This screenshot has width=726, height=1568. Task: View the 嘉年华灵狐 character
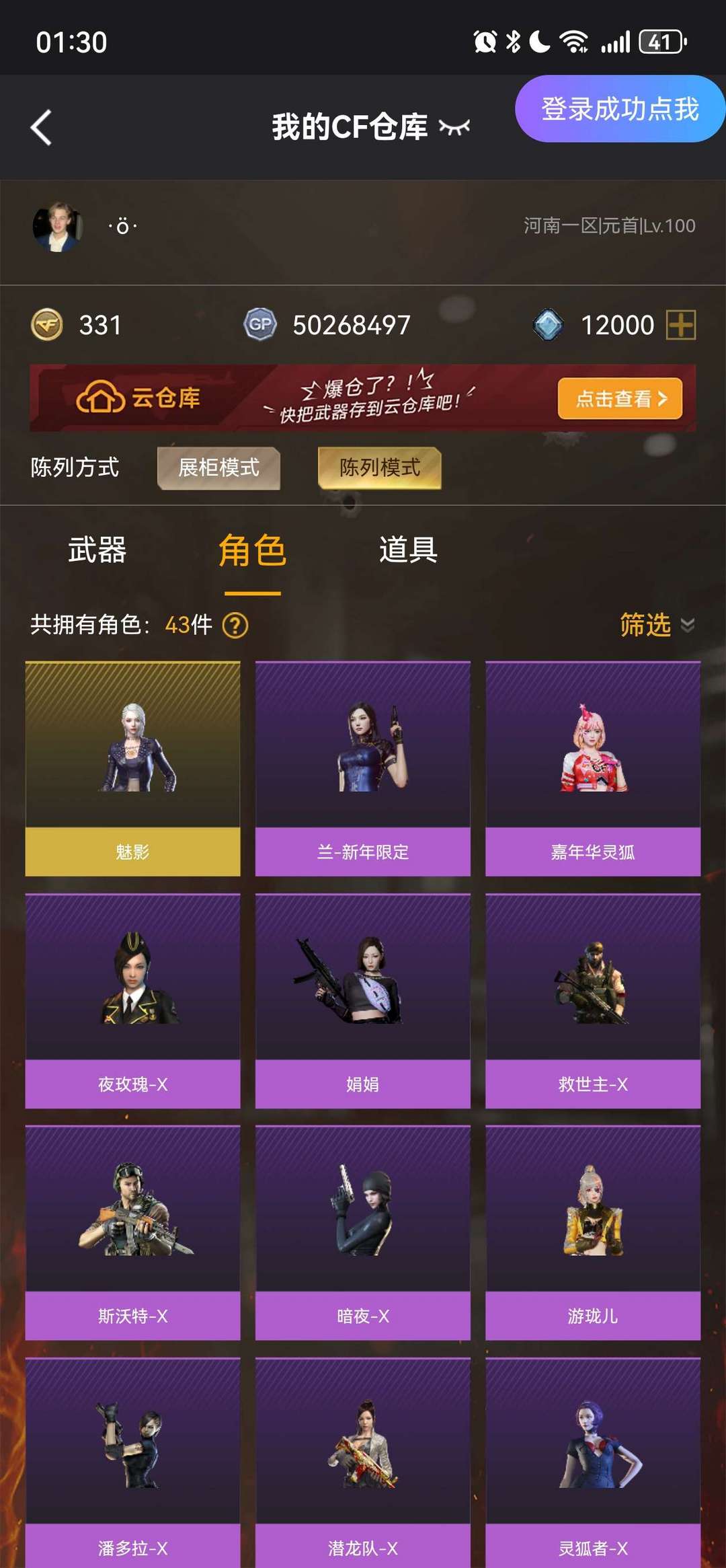click(x=593, y=768)
